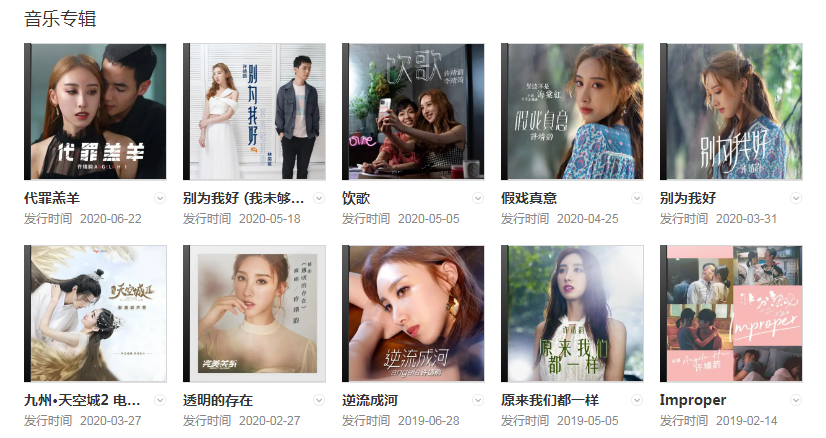Image resolution: width=826 pixels, height=438 pixels.
Task: Open the 逆流成河 album cover
Action: click(413, 313)
